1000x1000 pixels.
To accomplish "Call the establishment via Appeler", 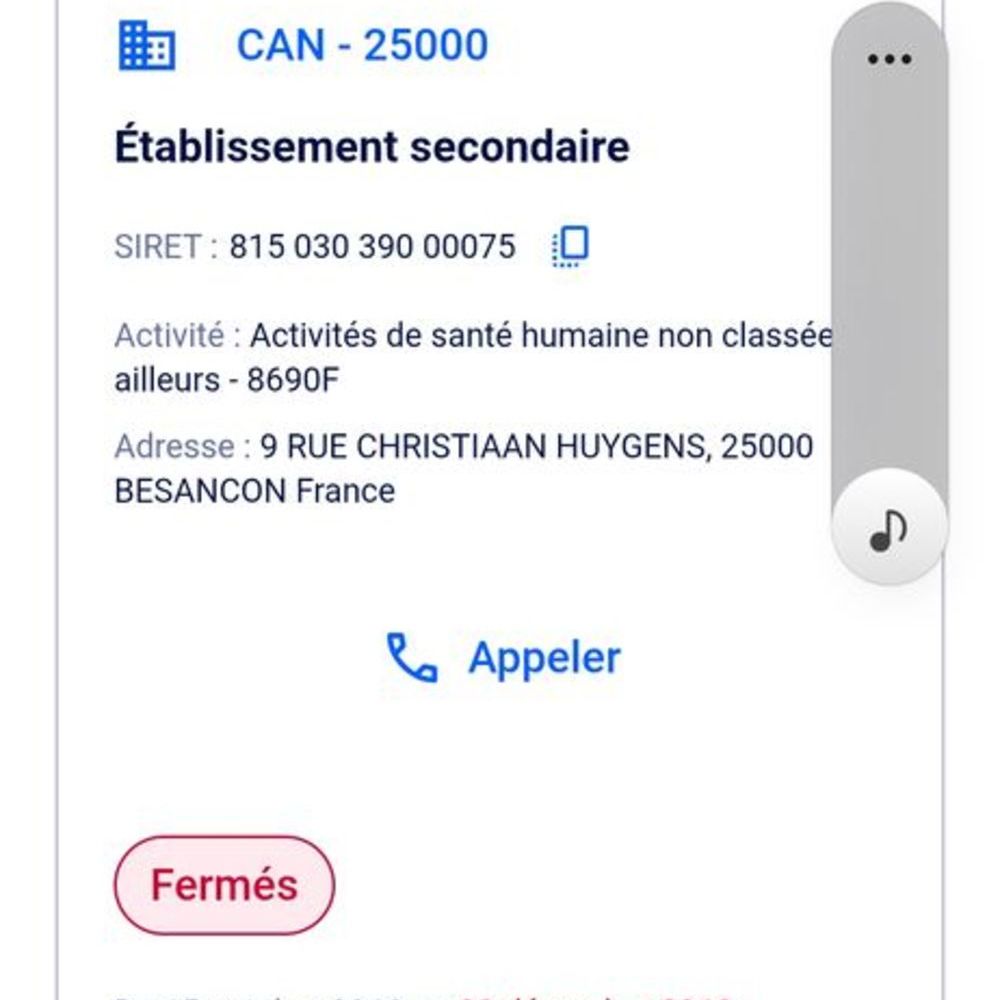I will pos(503,658).
